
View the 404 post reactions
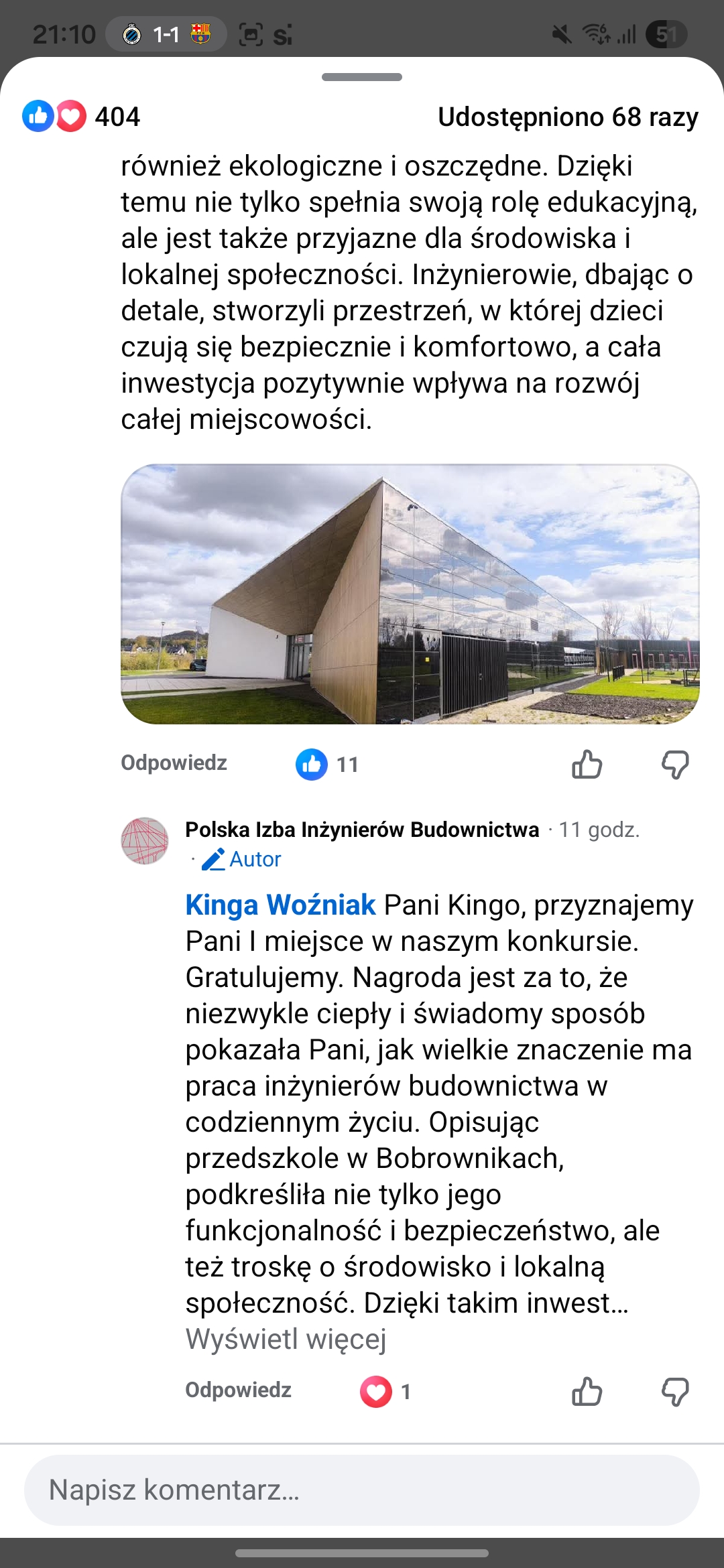click(81, 117)
